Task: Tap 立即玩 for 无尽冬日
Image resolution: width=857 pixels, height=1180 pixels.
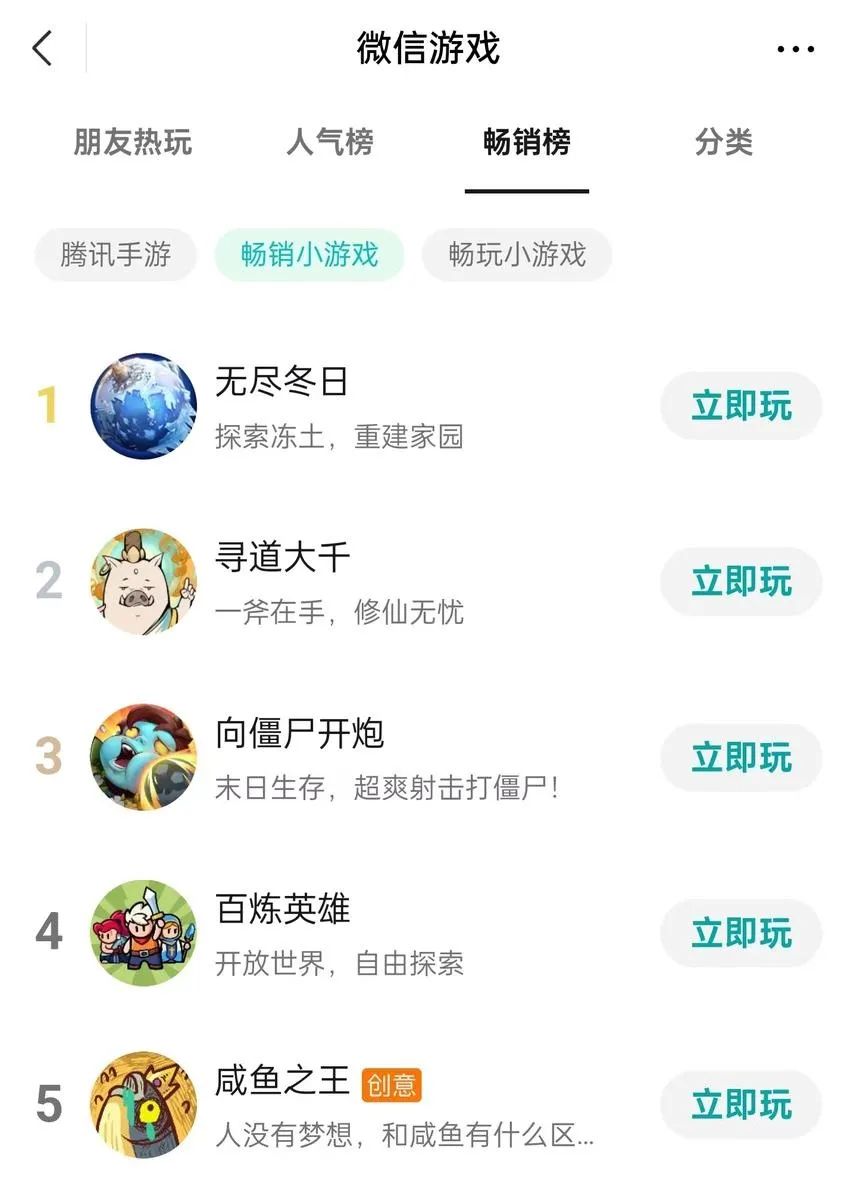Action: click(741, 406)
